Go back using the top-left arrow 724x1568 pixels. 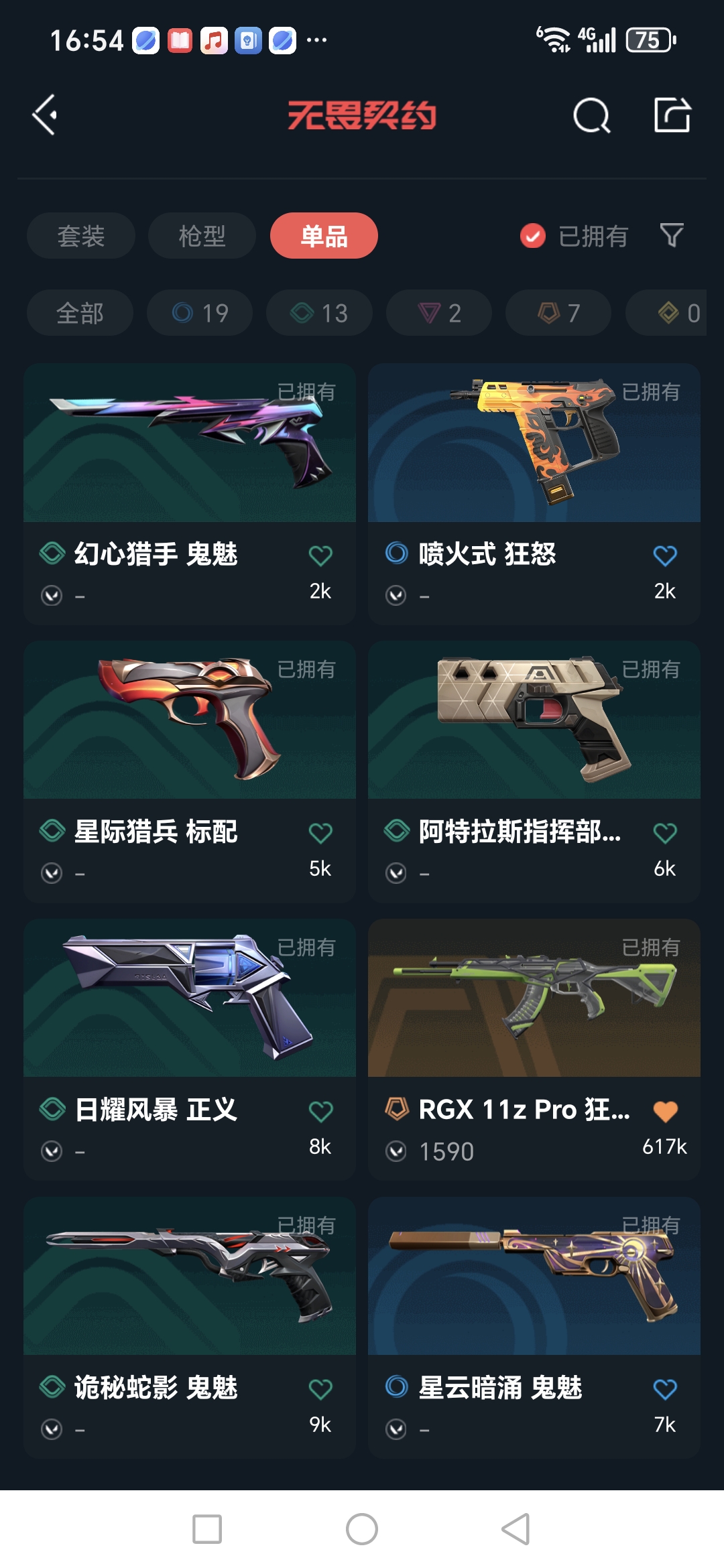pos(45,115)
